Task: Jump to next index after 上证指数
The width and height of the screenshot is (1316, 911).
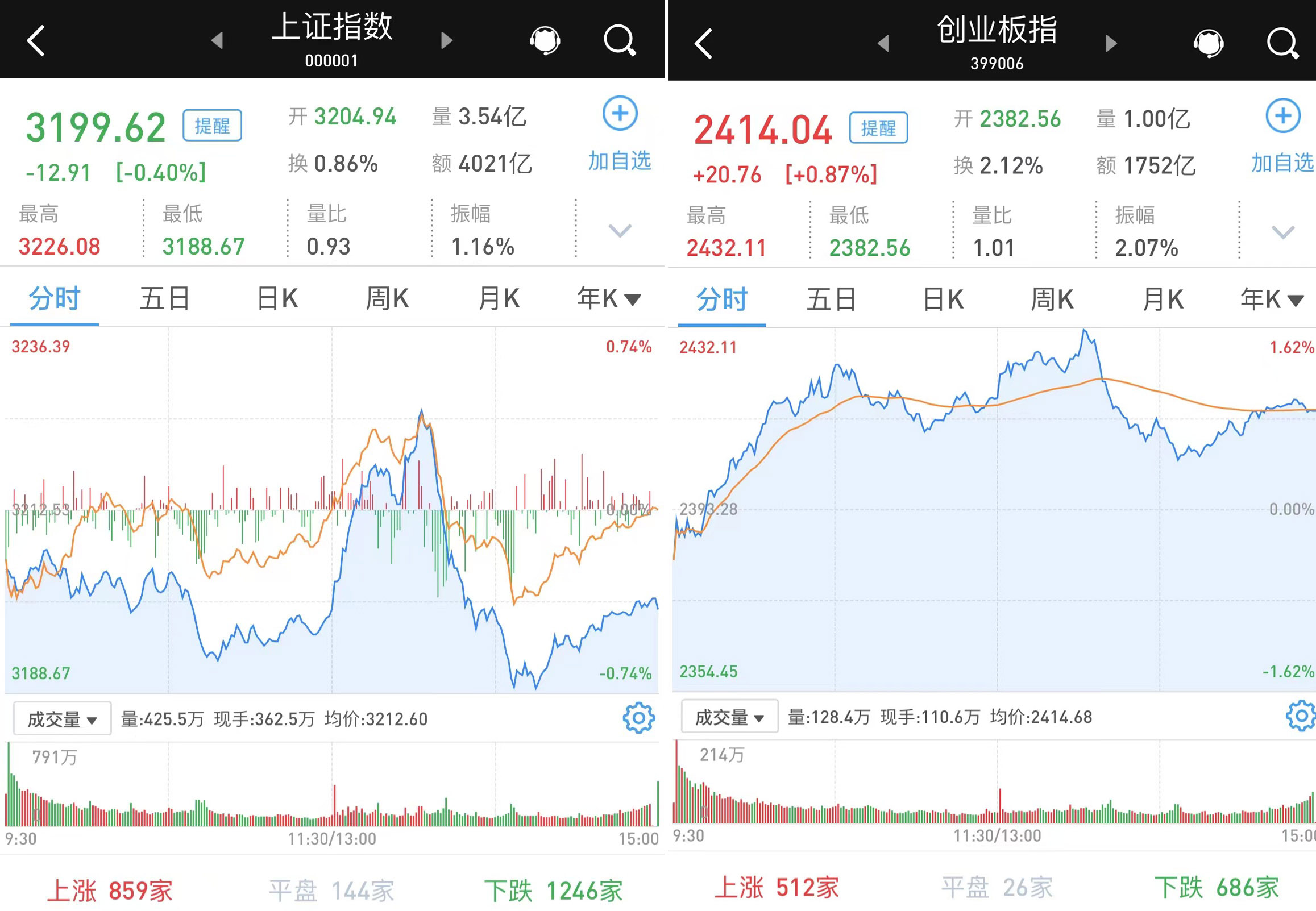Action: 446,40
